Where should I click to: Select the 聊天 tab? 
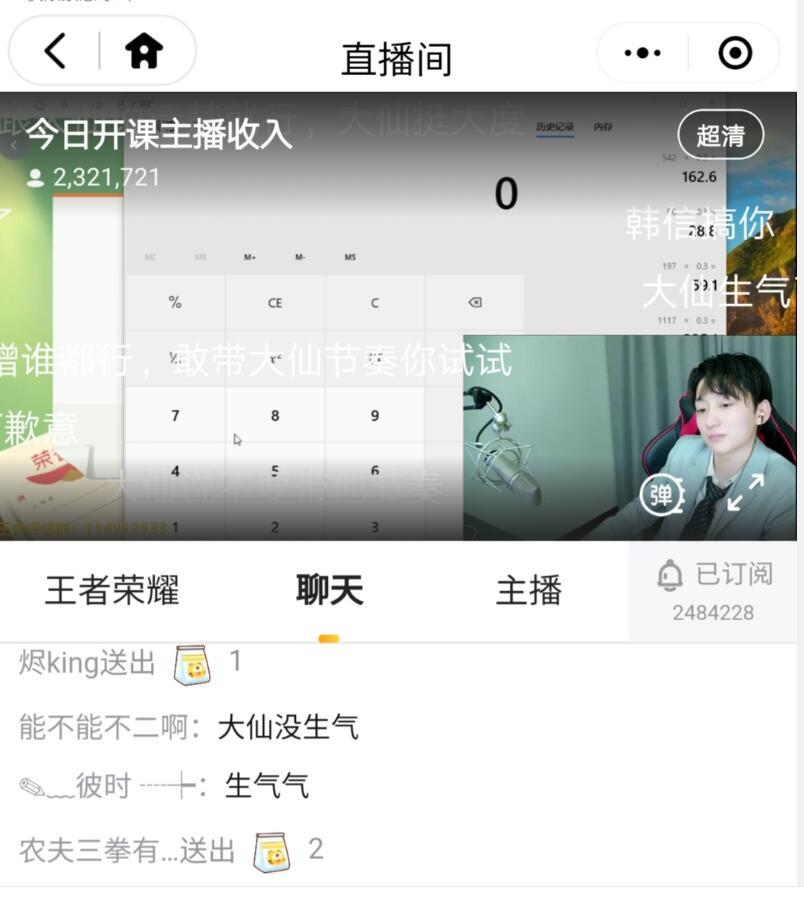(329, 590)
